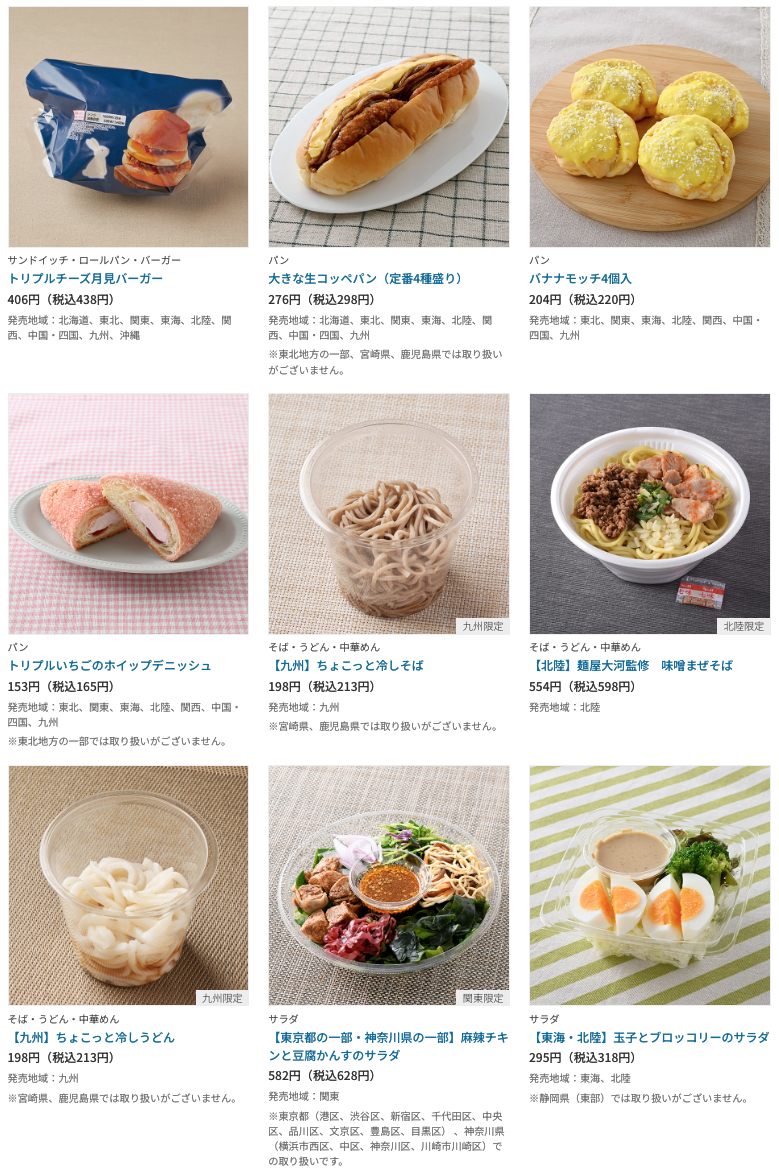Tap the packaged moon-viewing burger photo
The width and height of the screenshot is (779, 1172).
128,127
